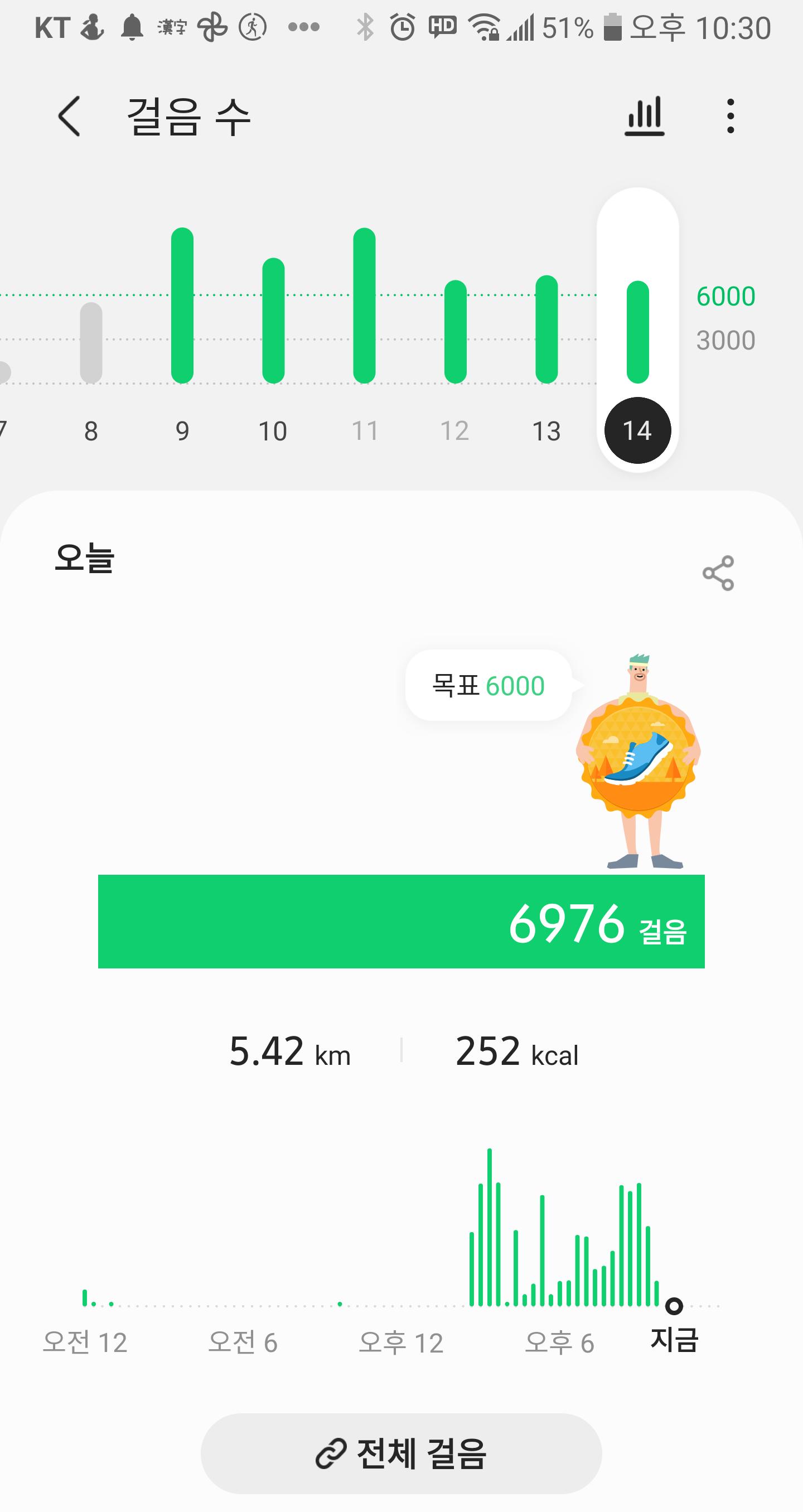Open the three-dot overflow menu
This screenshot has height=1512, width=803.
(730, 116)
